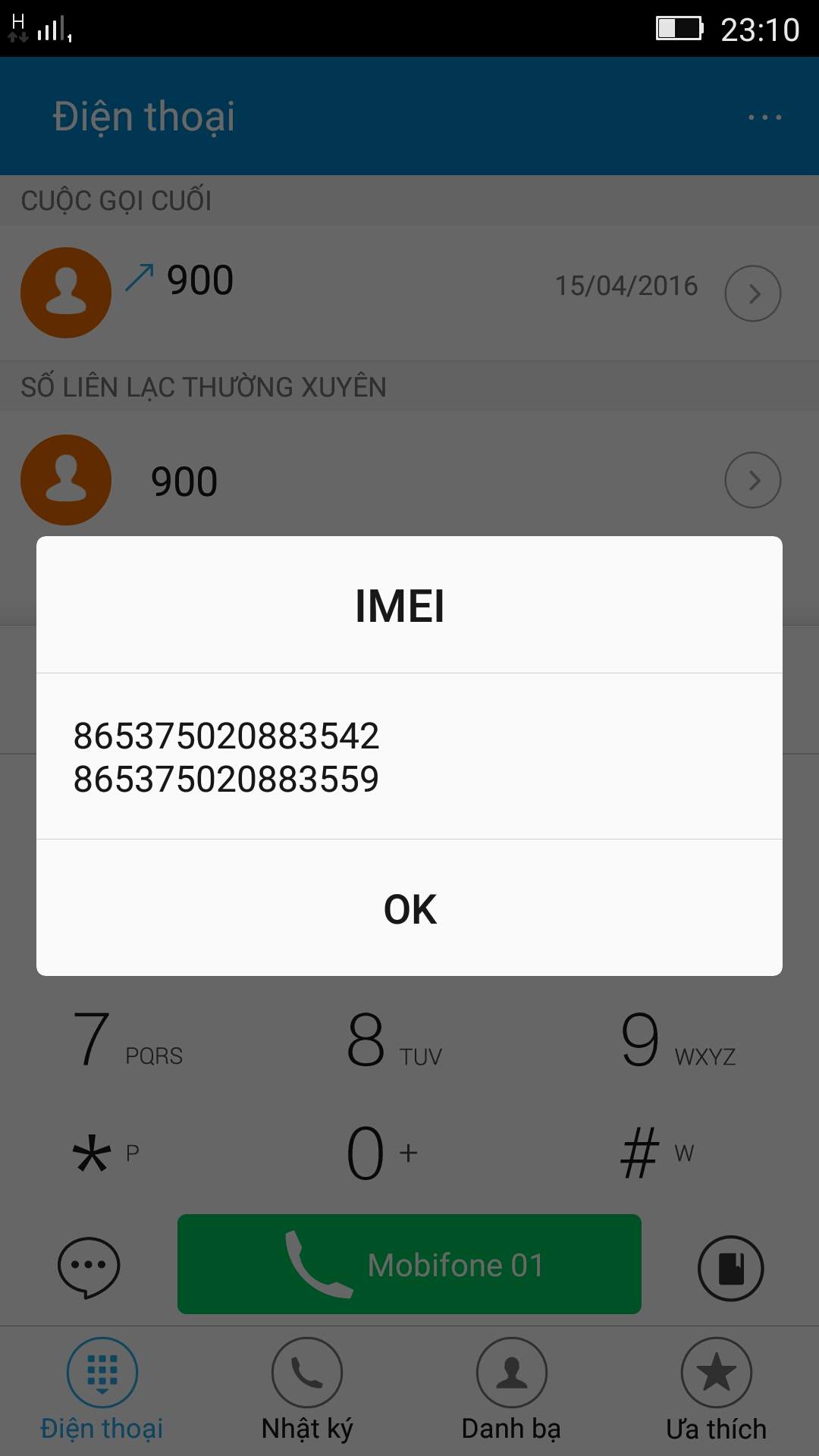Call using the Mobifone 01 button
Screen dimensions: 819x1456
(409, 1264)
